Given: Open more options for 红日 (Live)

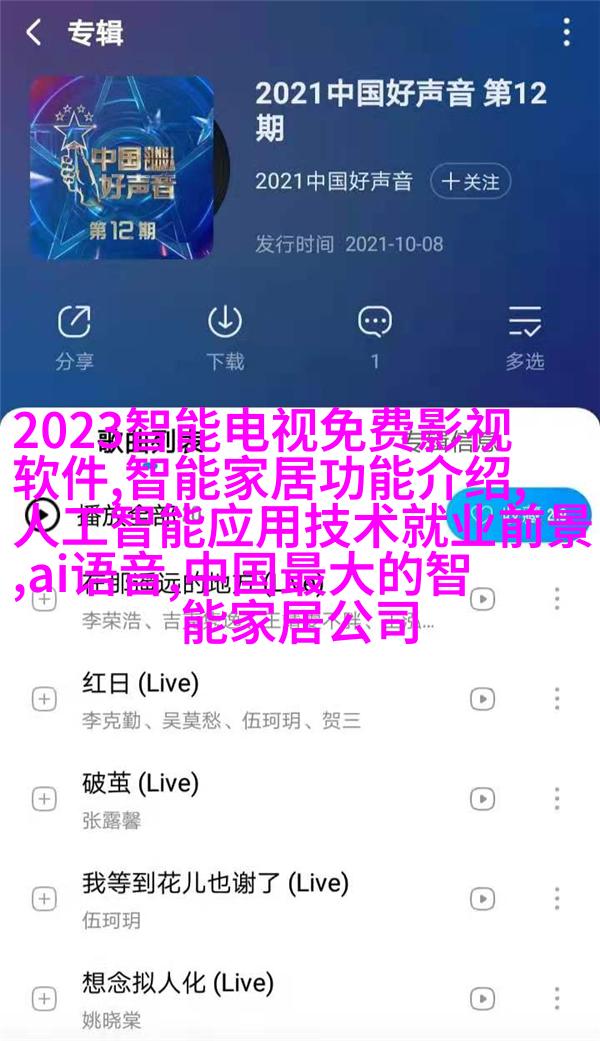Looking at the screenshot, I should coord(557,699).
